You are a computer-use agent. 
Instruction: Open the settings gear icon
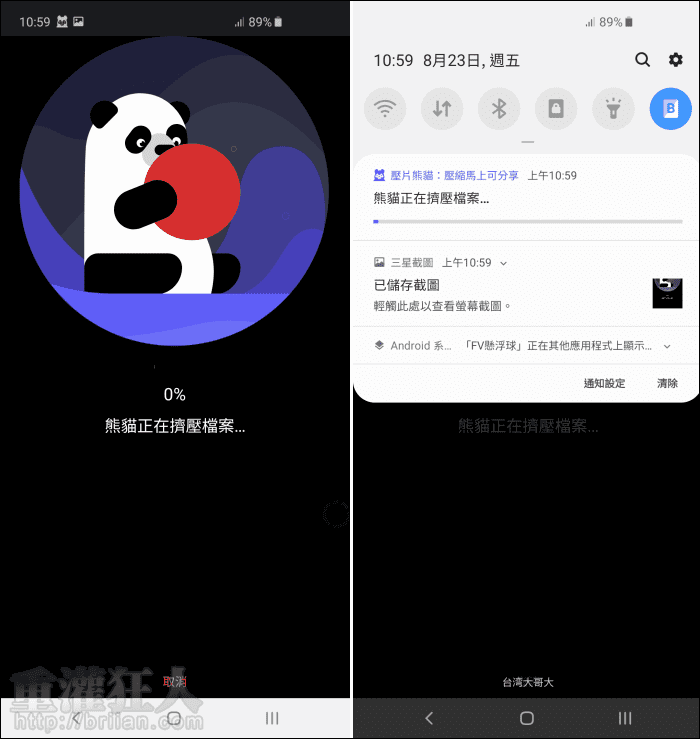tap(675, 60)
